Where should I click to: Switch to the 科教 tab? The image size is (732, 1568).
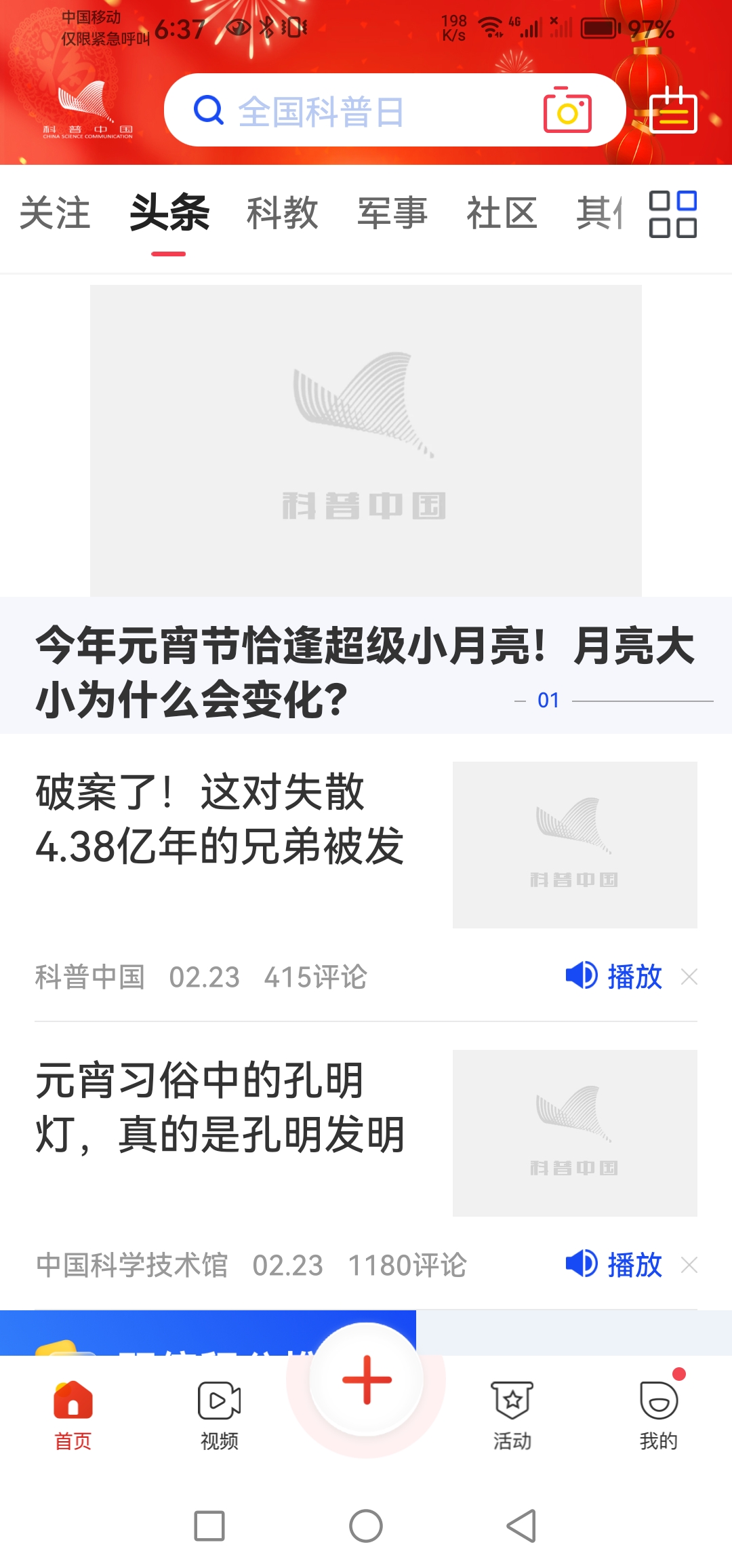point(282,213)
